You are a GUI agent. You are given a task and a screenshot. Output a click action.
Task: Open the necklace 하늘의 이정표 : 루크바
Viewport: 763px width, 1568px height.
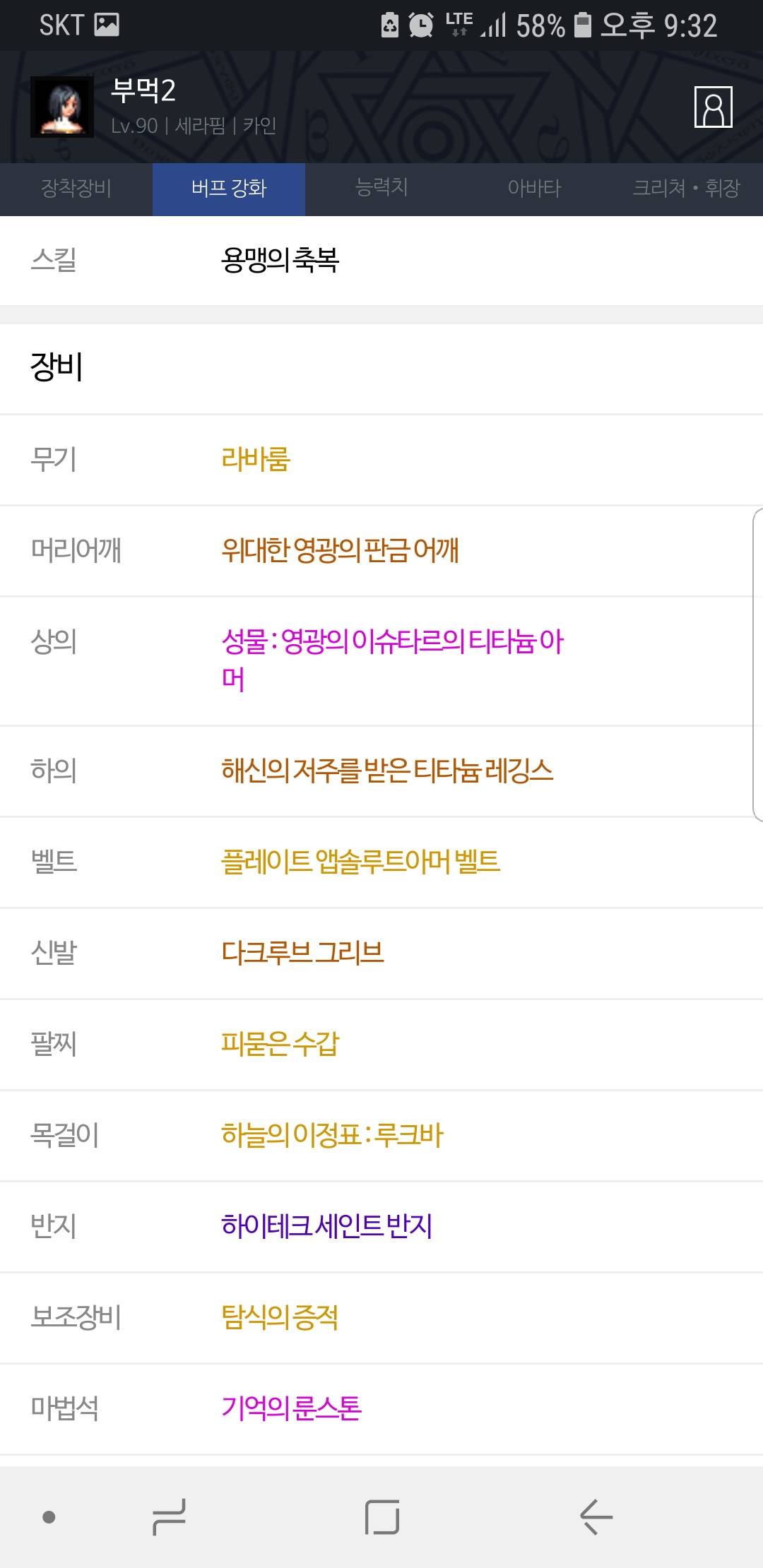tap(332, 1134)
